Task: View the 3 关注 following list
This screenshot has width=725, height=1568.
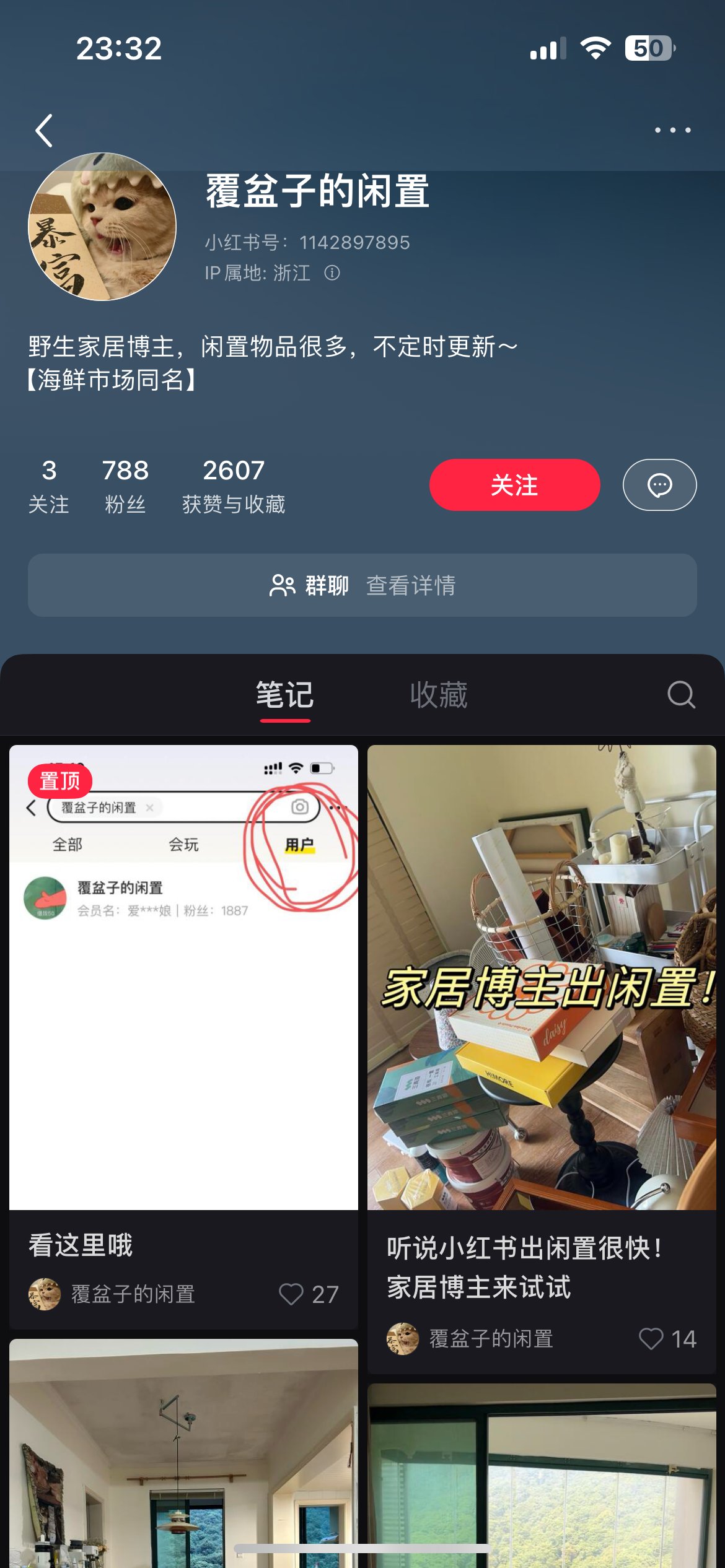Action: [49, 486]
